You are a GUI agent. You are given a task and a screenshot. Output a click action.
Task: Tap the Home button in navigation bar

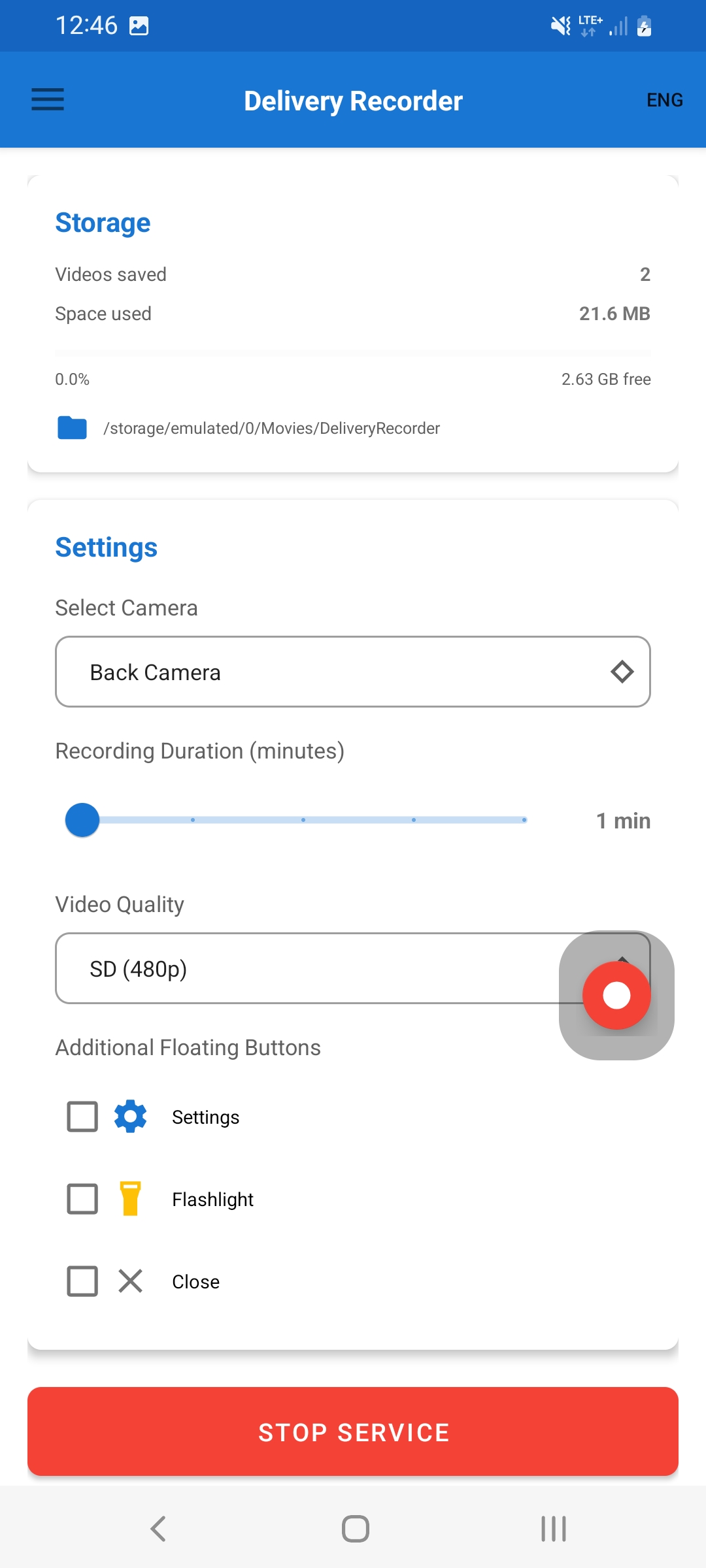pyautogui.click(x=353, y=1527)
